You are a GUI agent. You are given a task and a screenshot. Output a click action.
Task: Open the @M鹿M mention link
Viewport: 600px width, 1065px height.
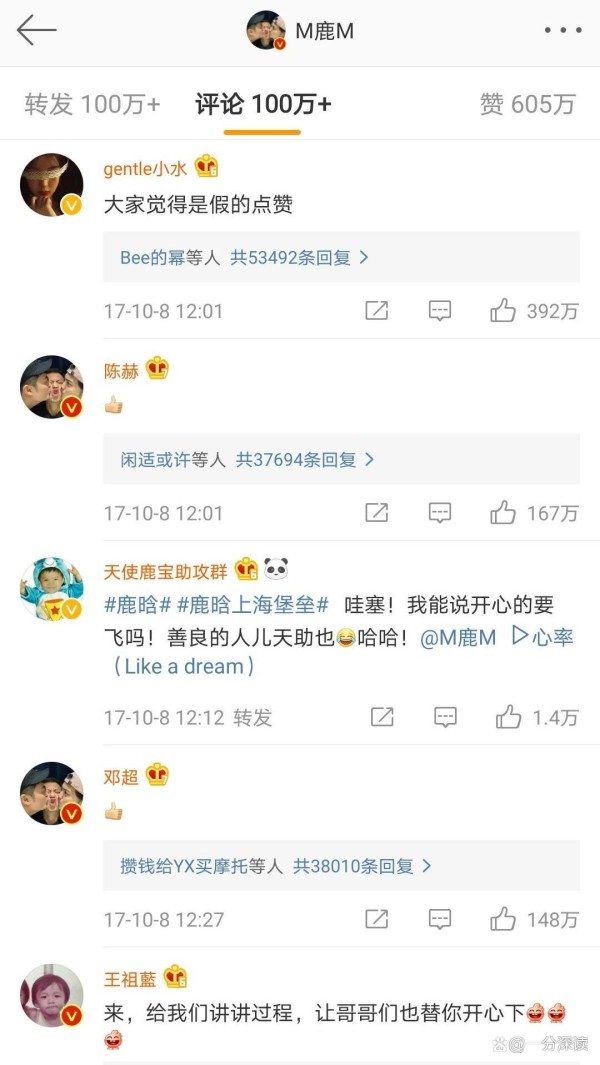pyautogui.click(x=458, y=637)
